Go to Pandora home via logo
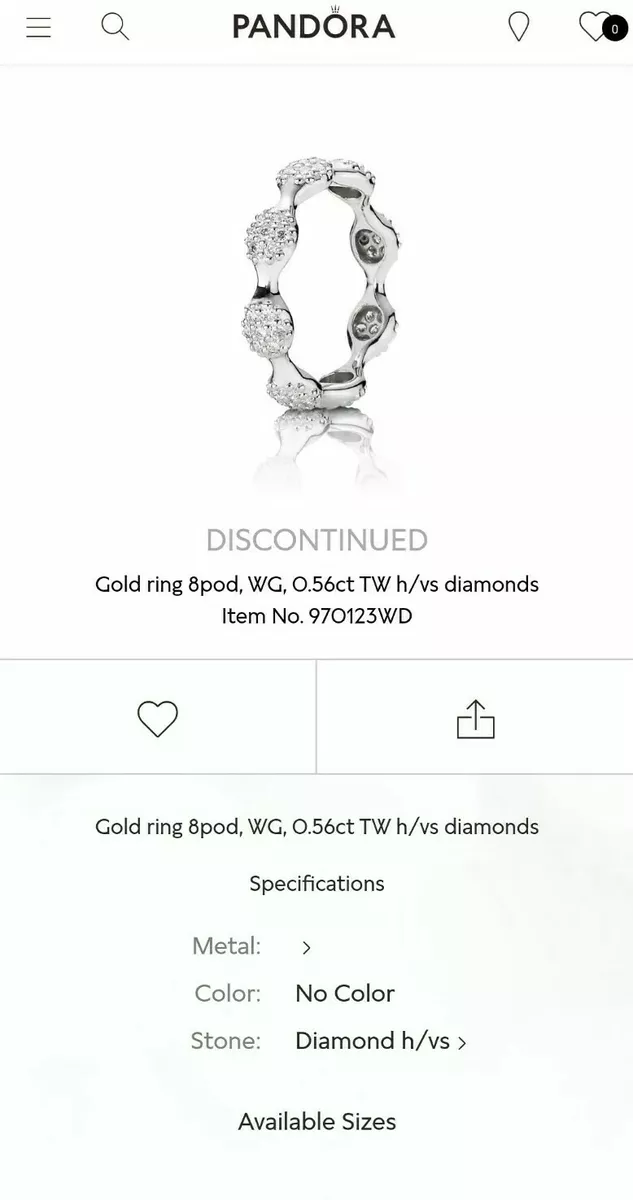The image size is (633, 1200). [x=314, y=25]
